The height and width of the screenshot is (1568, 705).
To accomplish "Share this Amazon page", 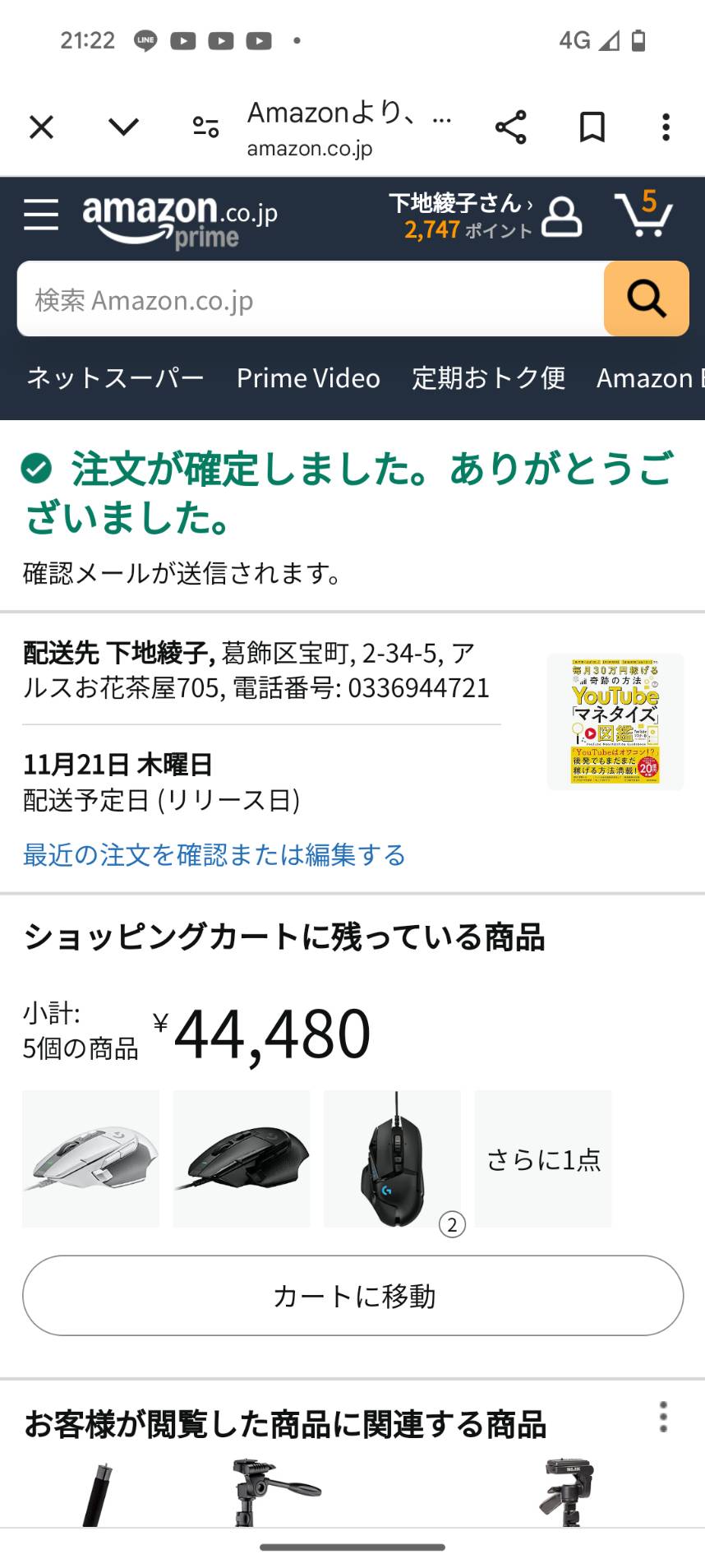I will [510, 127].
